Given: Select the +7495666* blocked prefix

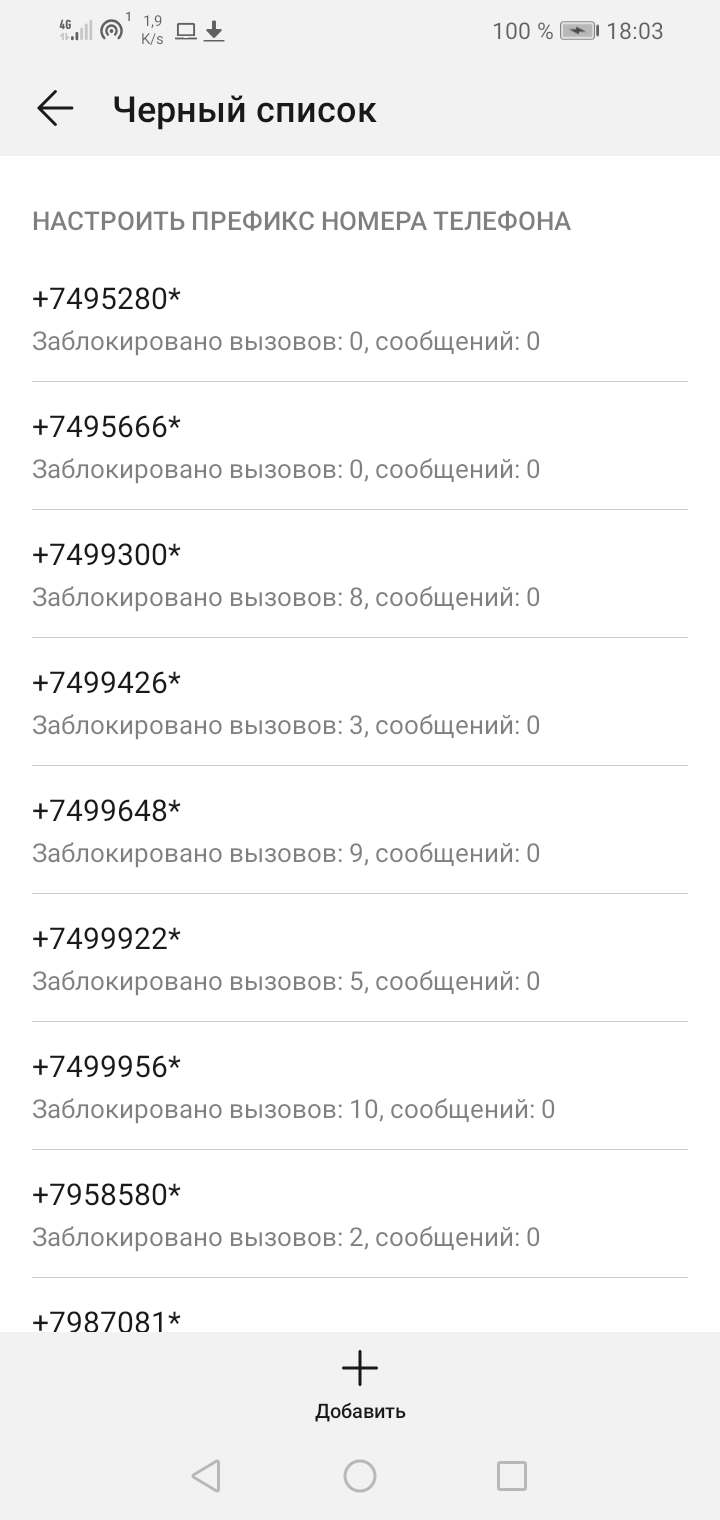Looking at the screenshot, I should [x=360, y=447].
